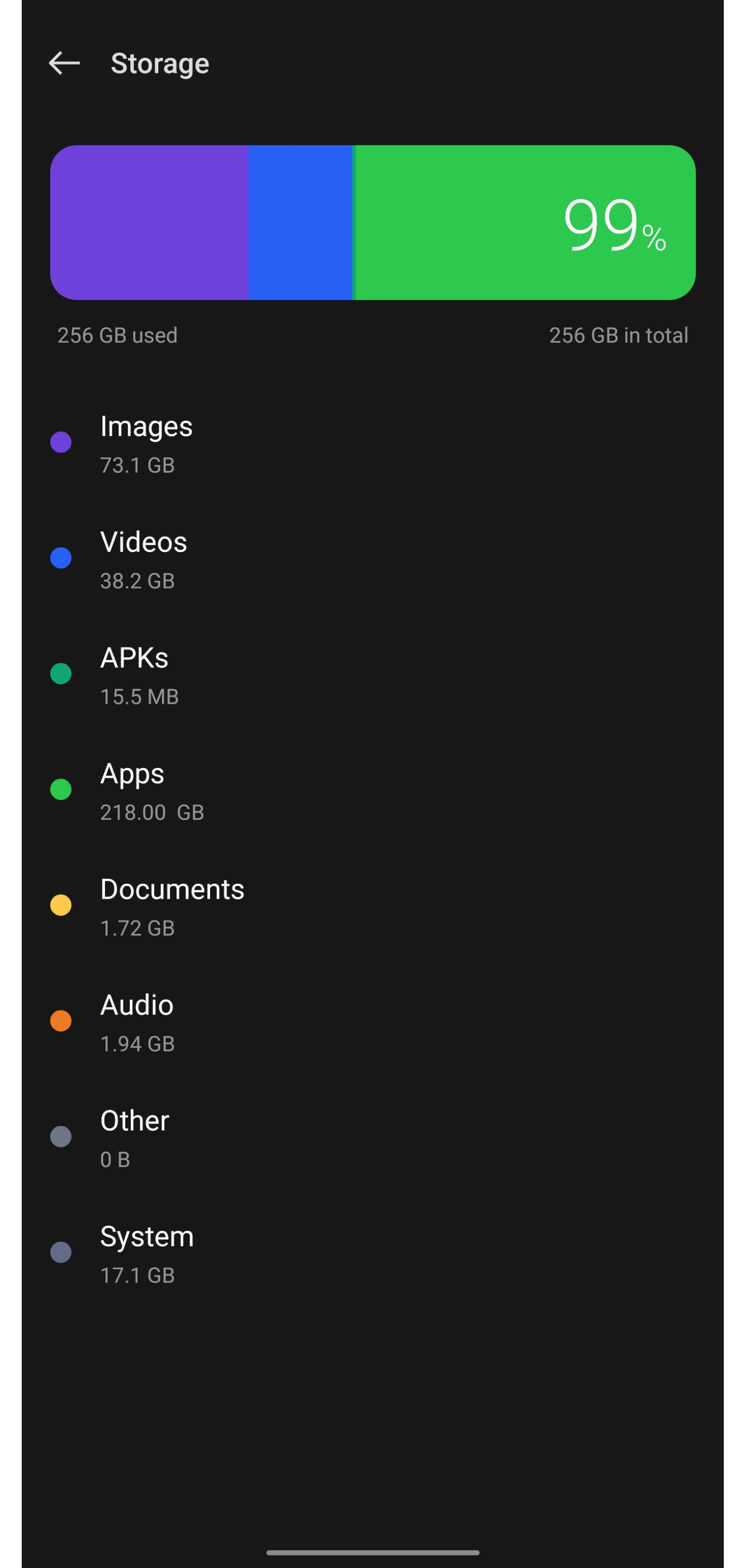Image resolution: width=745 pixels, height=1568 pixels.
Task: Go back from the Storage screen
Action: [64, 63]
